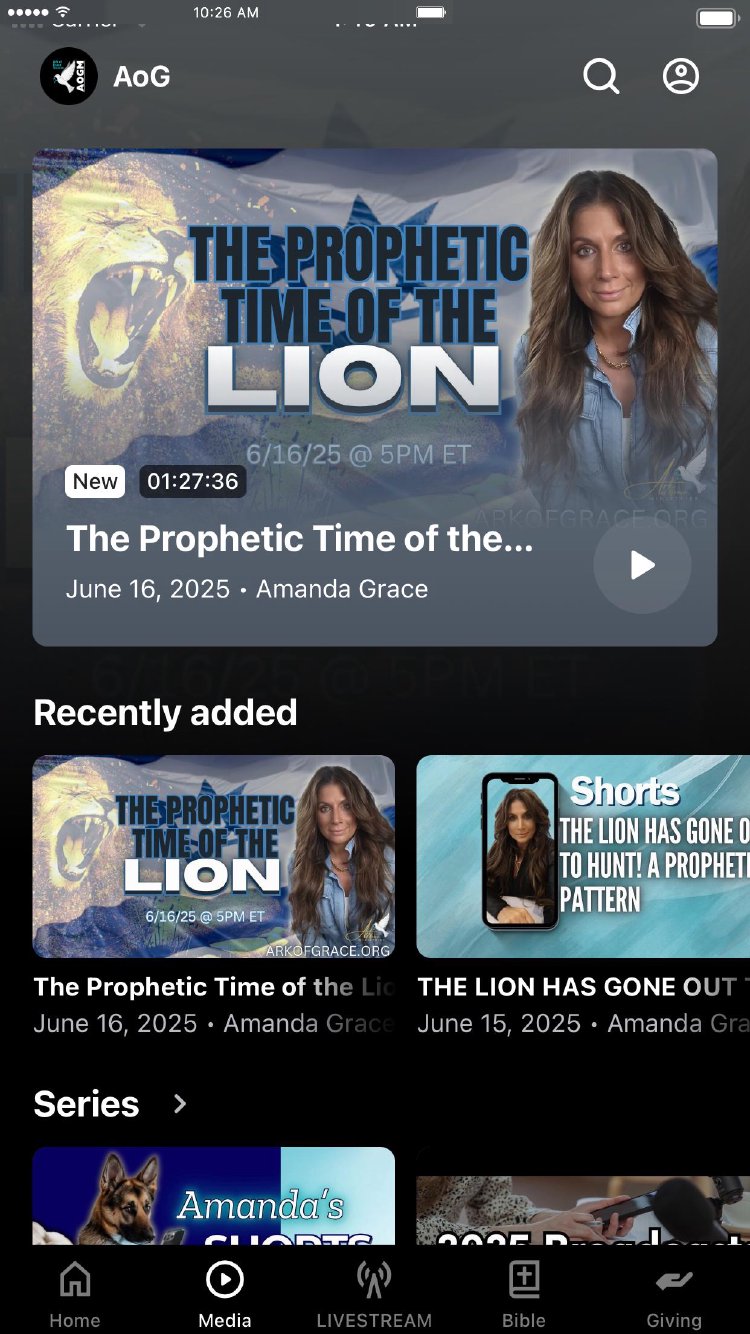Switch to the LIVESTREAM tab

(x=374, y=1294)
